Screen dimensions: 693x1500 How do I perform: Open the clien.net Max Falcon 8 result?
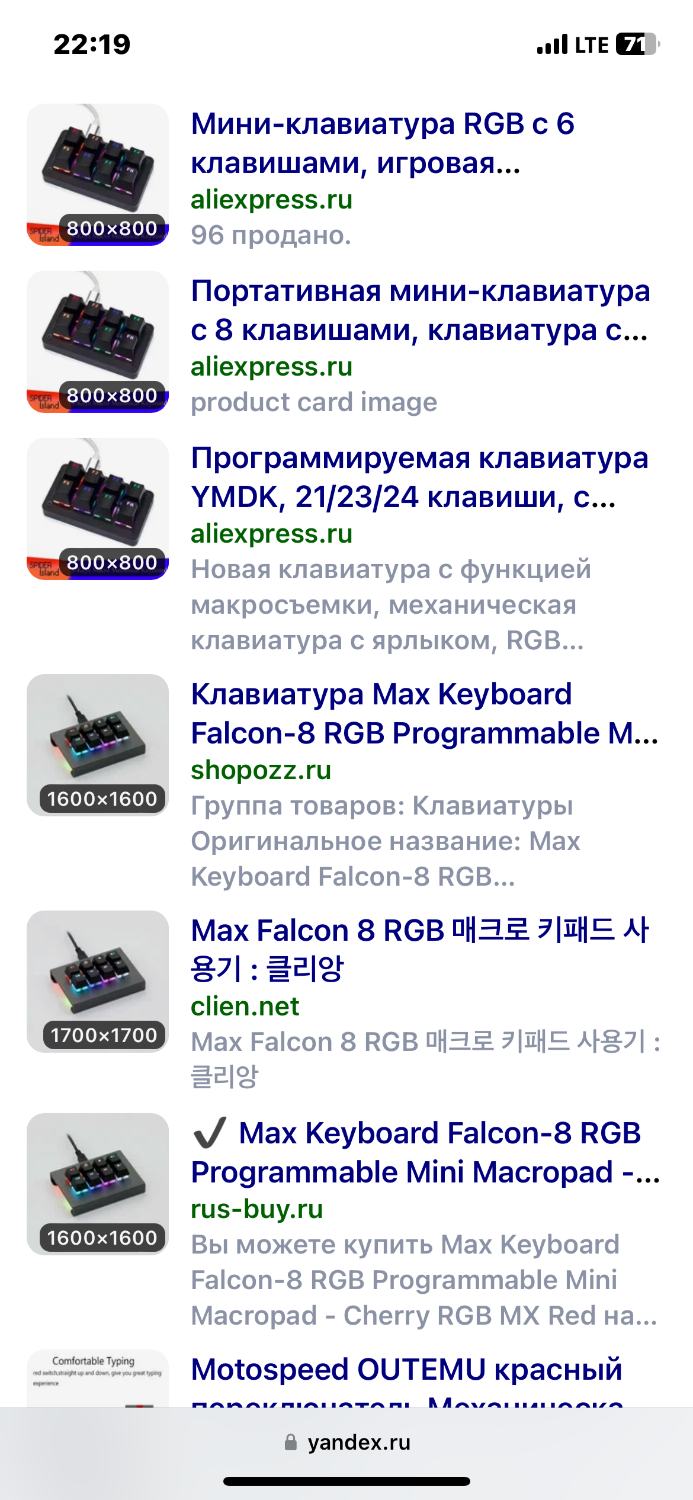420,949
